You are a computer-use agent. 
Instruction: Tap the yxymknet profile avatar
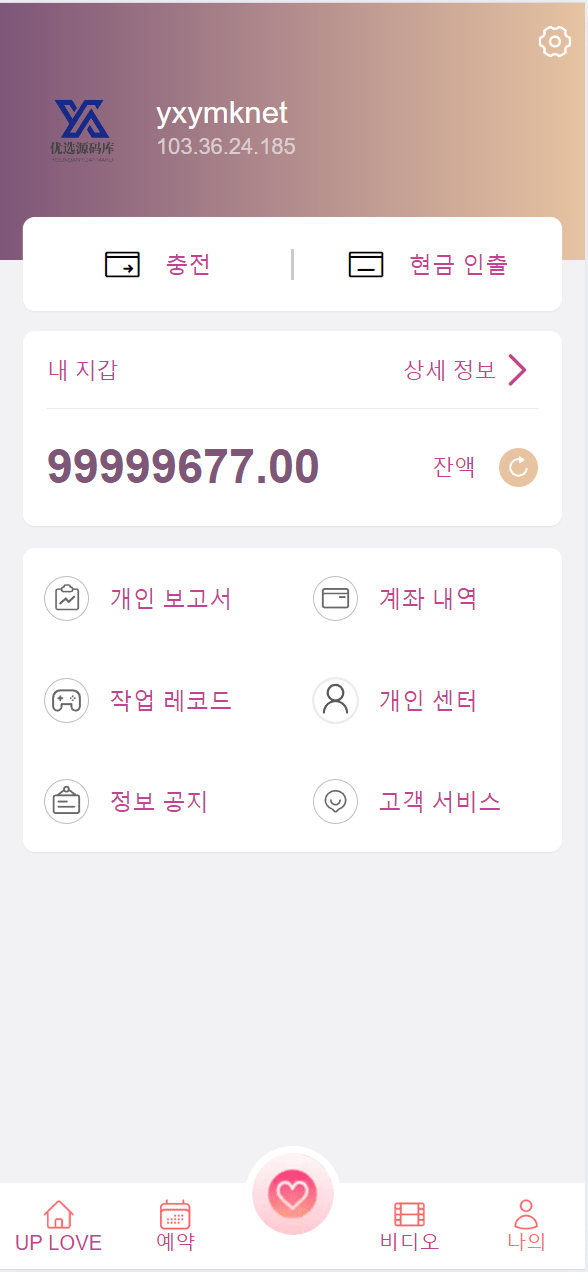[x=83, y=130]
